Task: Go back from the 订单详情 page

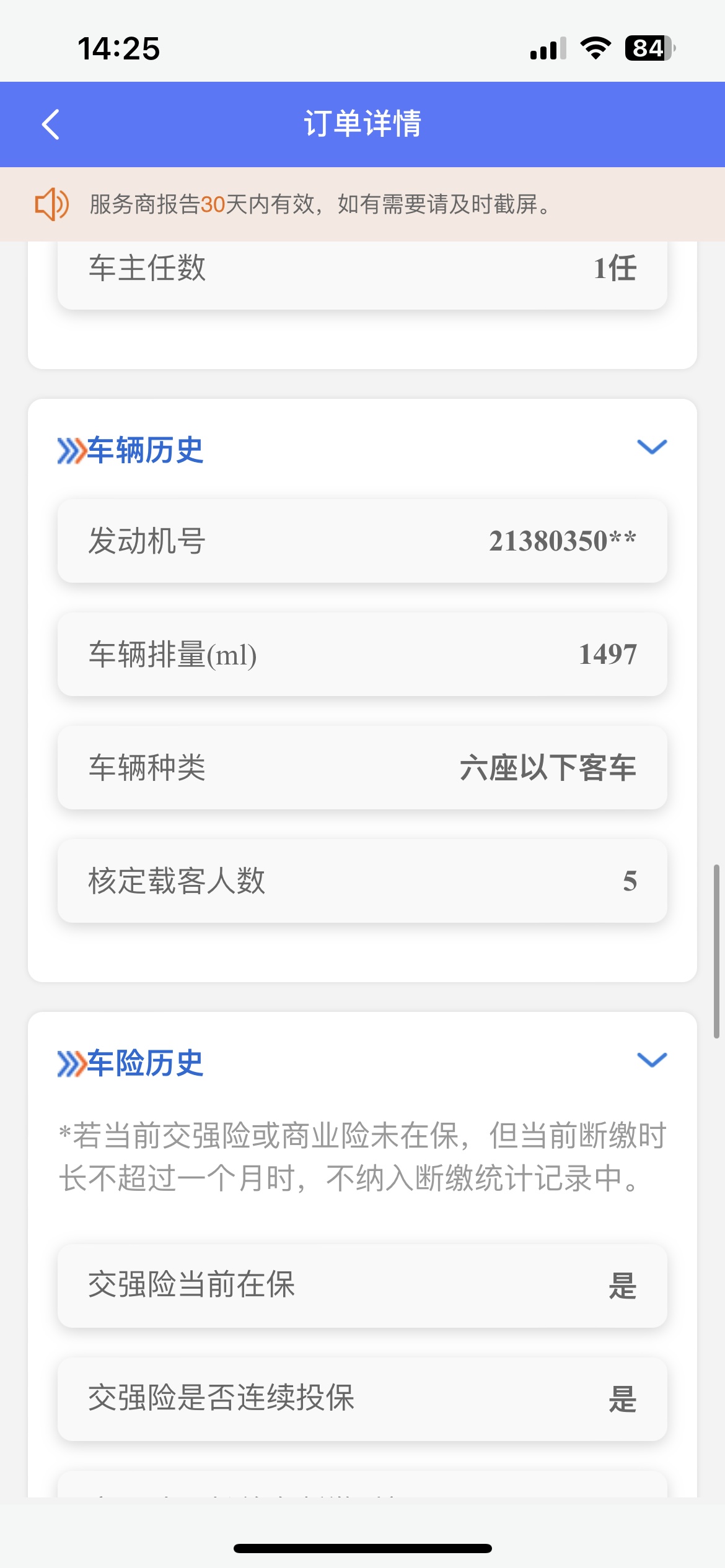Action: (51, 124)
